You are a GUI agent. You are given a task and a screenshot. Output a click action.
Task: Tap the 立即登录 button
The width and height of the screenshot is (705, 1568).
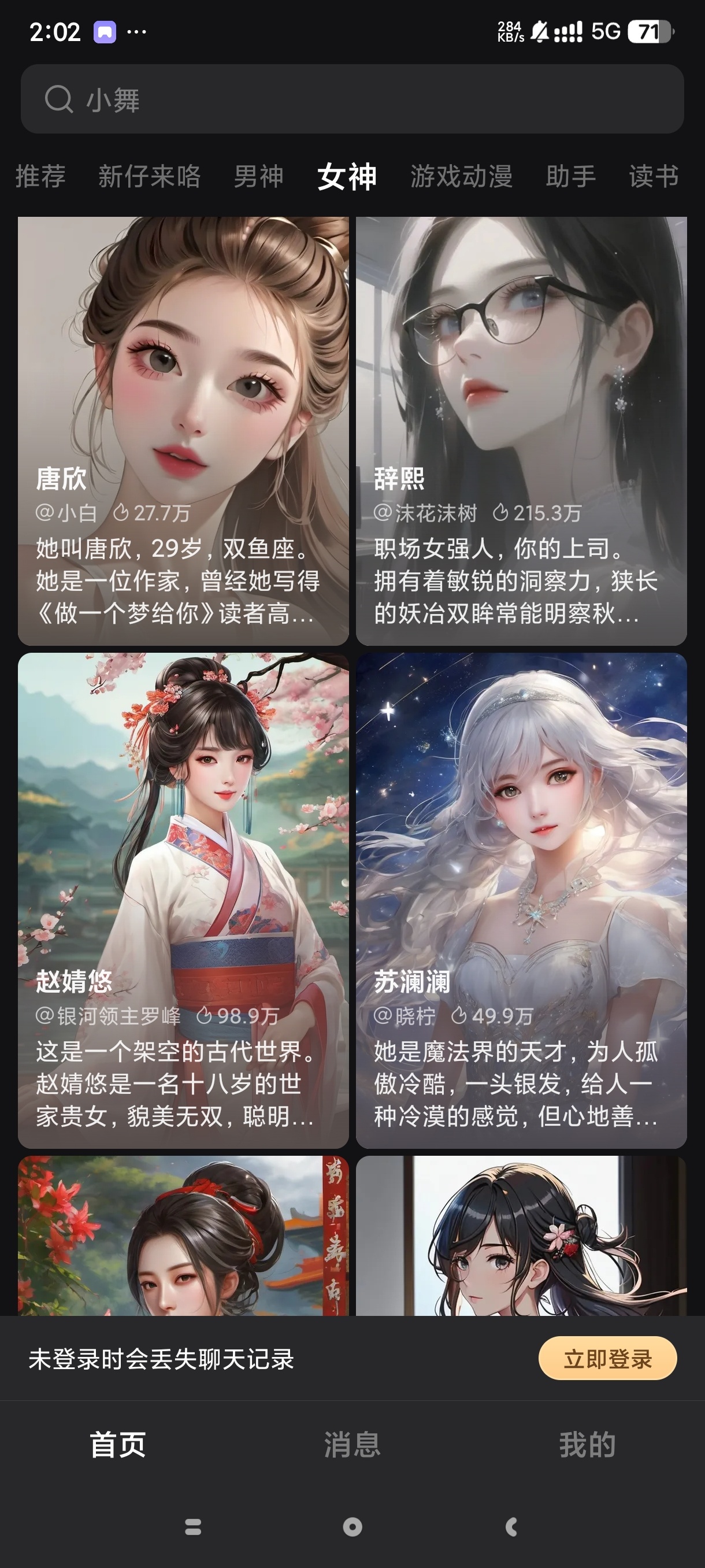(x=607, y=1359)
